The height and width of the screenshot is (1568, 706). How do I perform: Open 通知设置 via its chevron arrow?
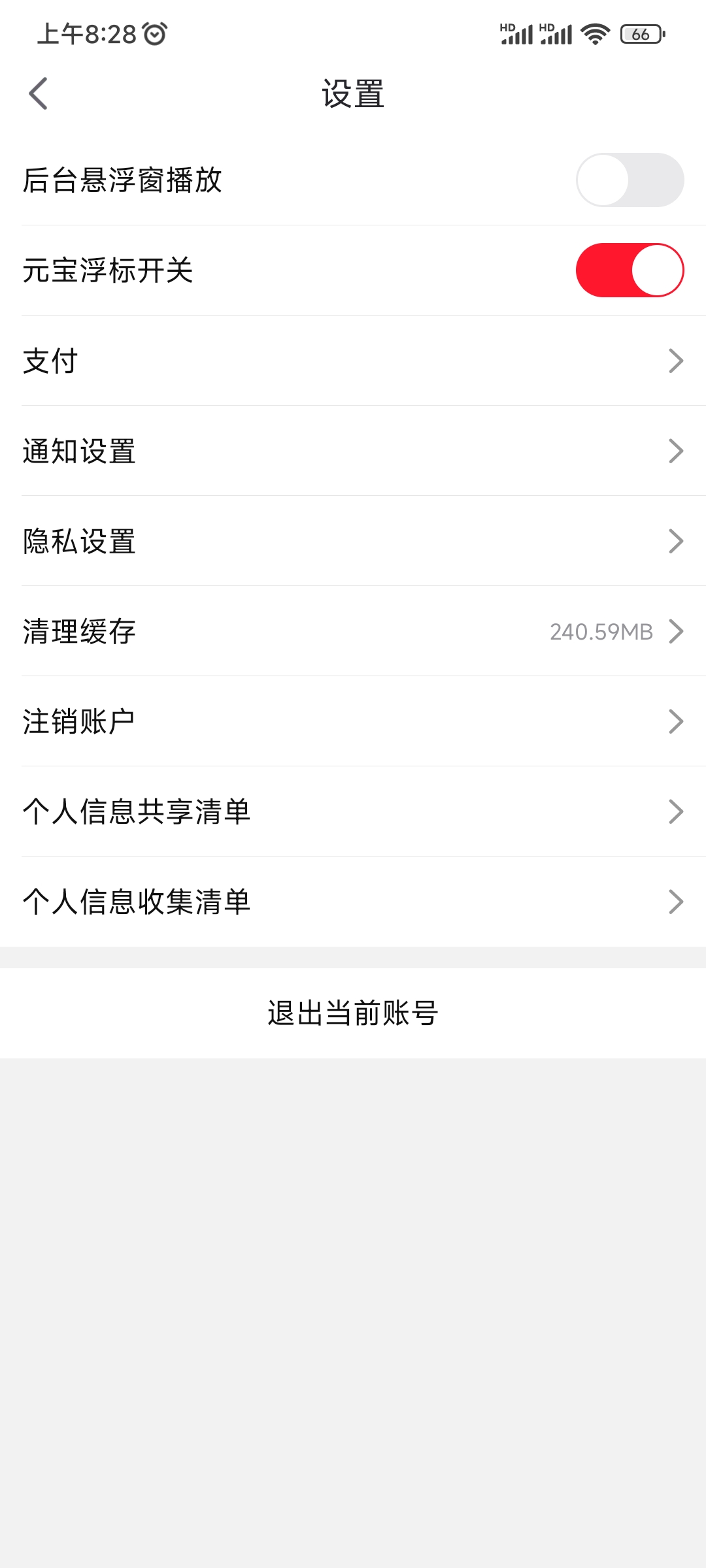point(677,451)
